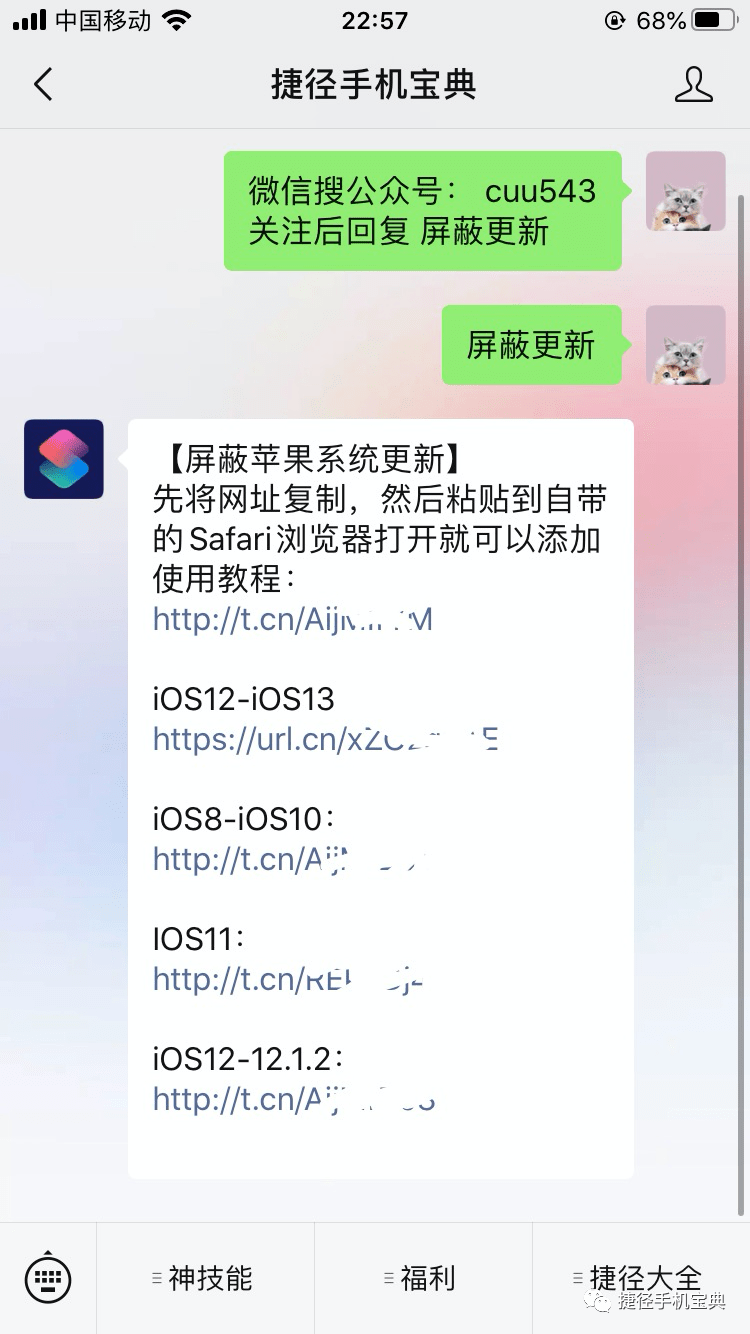Screen dimensions: 750x1334
Task: Open the IOS11 link
Action: tap(288, 979)
